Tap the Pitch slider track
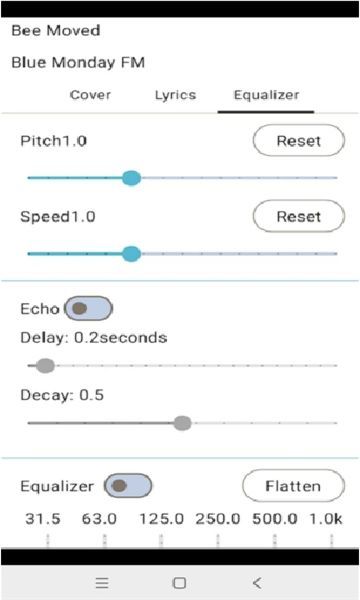 [182, 178]
